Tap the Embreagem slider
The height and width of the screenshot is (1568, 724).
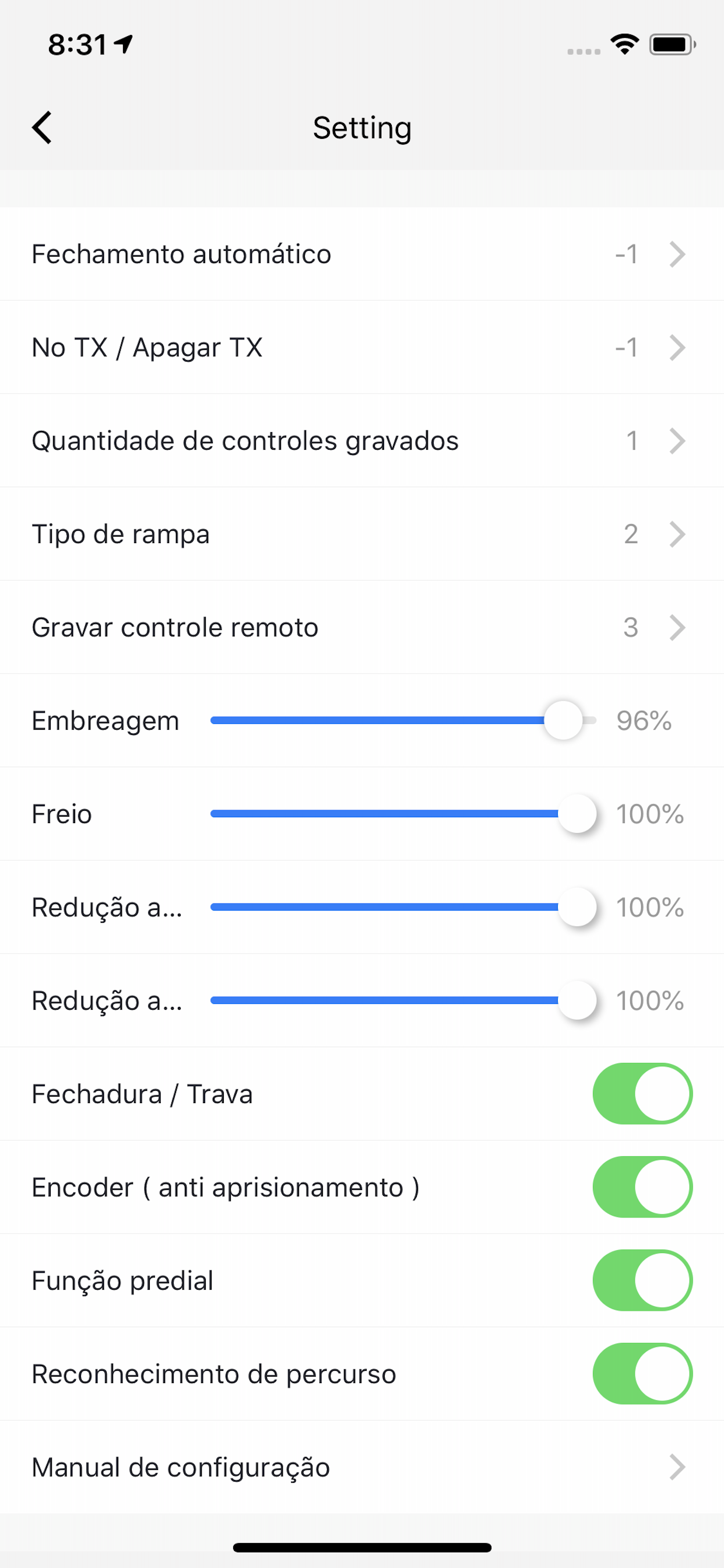click(x=403, y=720)
